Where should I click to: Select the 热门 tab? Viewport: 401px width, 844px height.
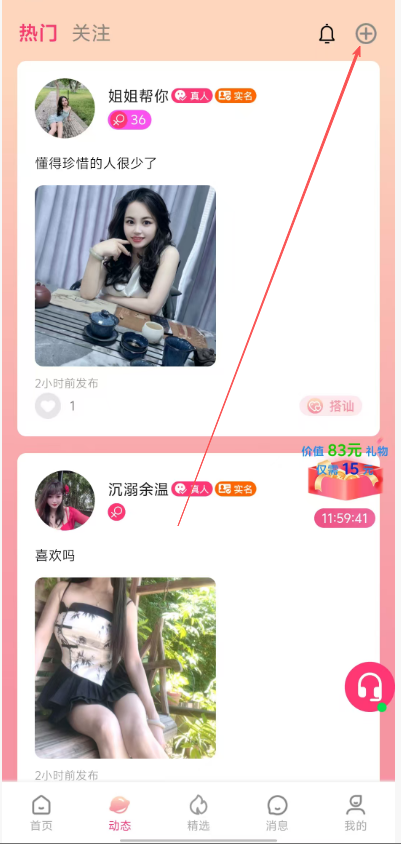[38, 33]
